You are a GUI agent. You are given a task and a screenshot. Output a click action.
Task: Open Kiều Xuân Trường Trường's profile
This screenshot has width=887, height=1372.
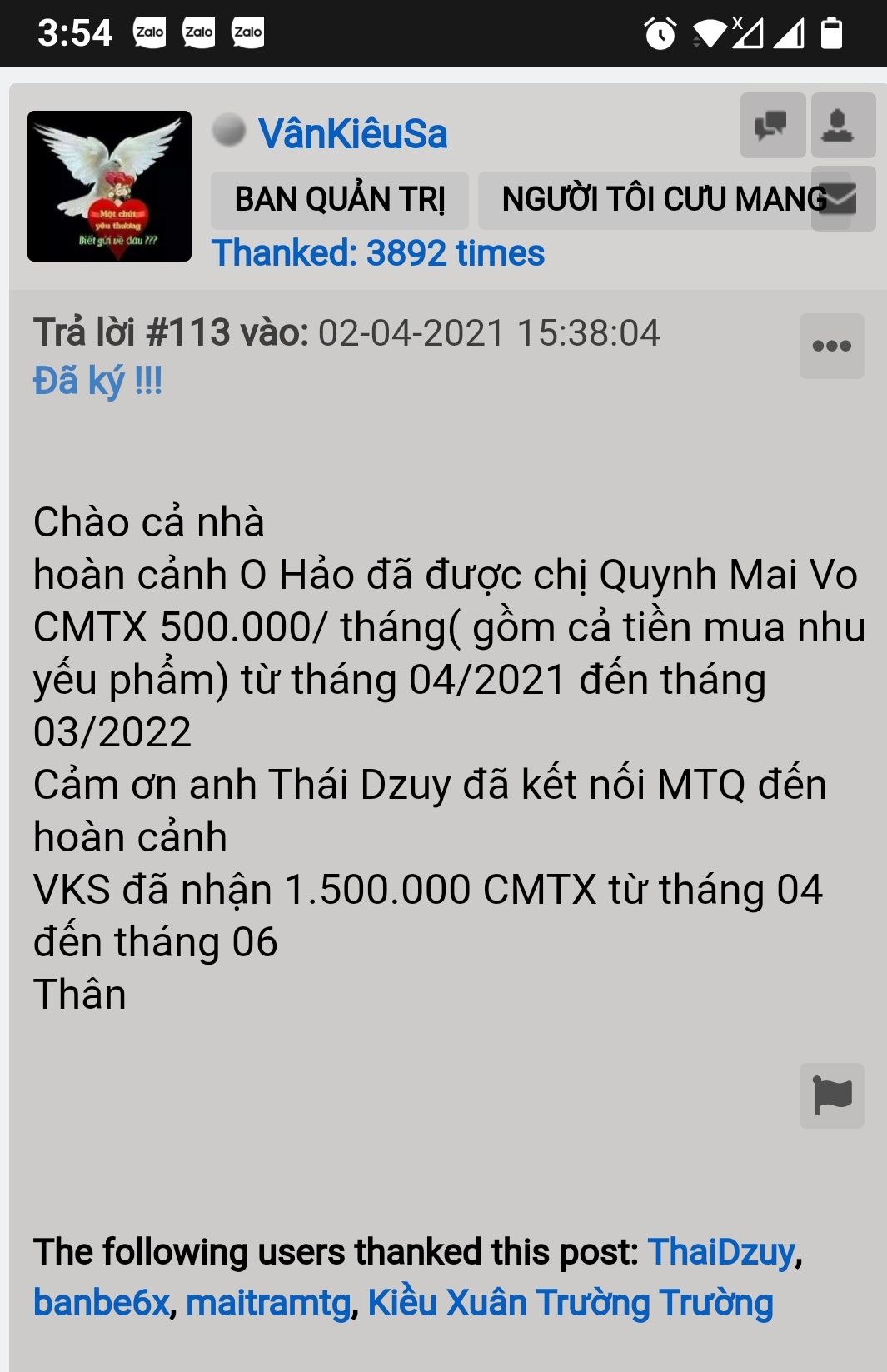pos(571,1303)
